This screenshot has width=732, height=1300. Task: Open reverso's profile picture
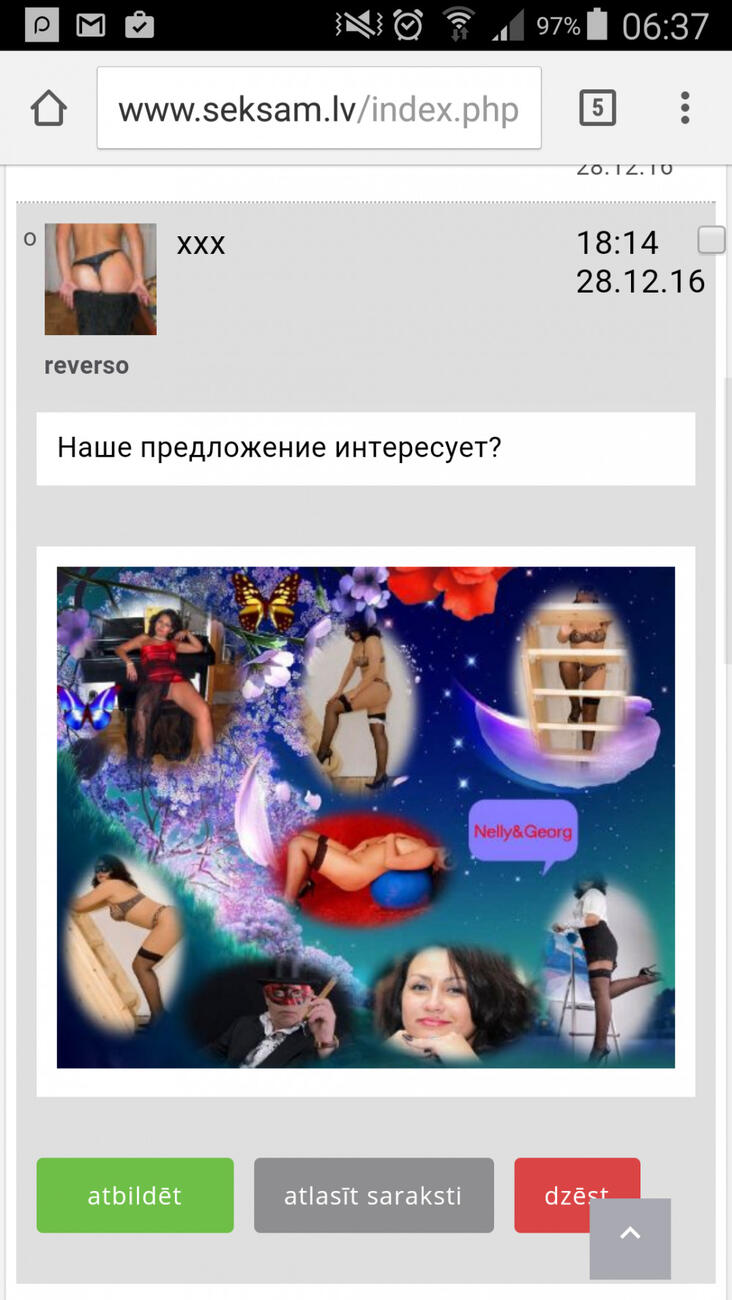[x=100, y=279]
